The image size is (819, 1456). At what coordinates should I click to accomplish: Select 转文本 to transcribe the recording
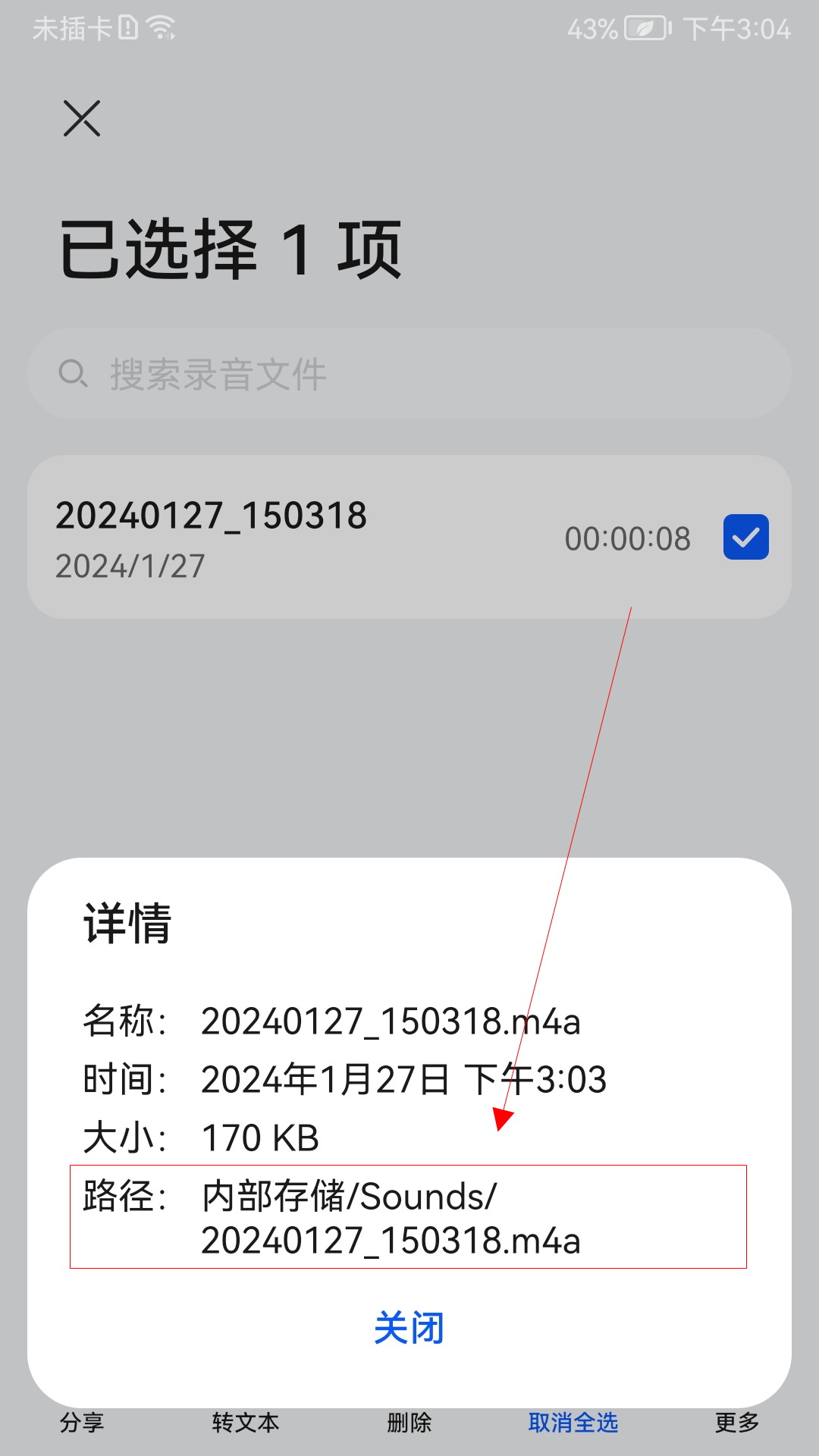pyautogui.click(x=246, y=1423)
